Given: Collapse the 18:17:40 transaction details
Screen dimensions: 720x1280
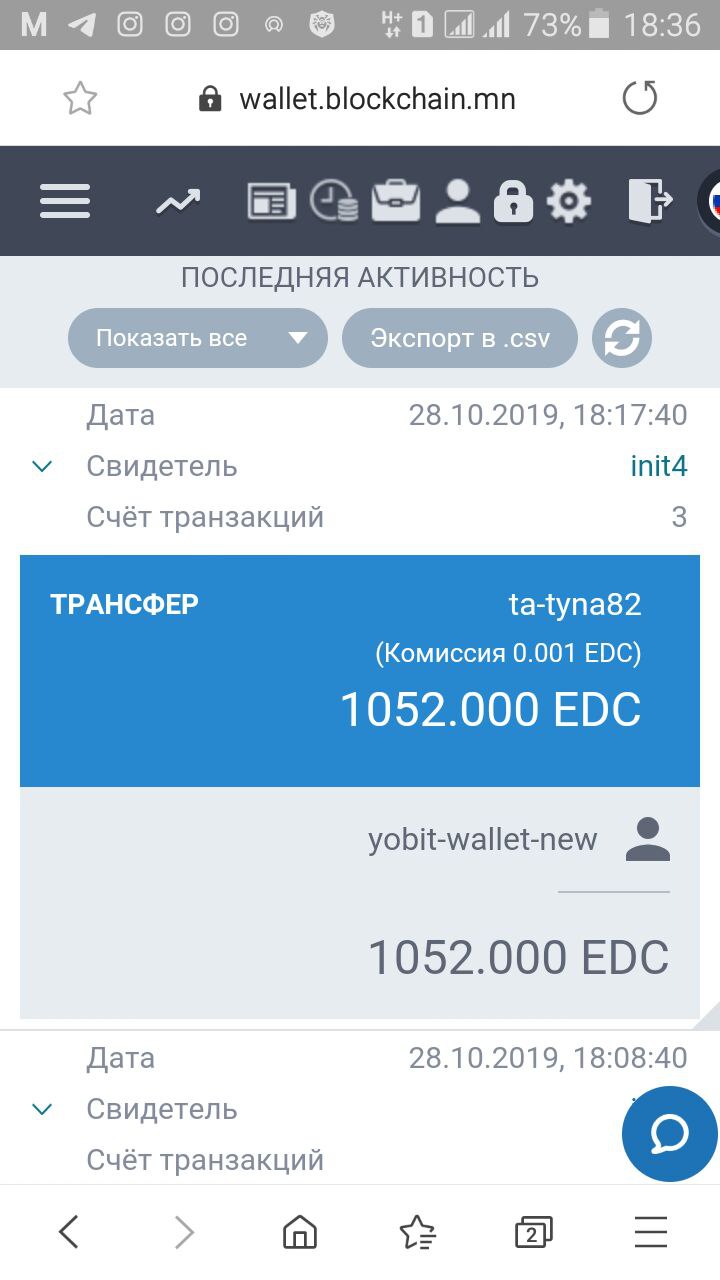Looking at the screenshot, I should (42, 466).
